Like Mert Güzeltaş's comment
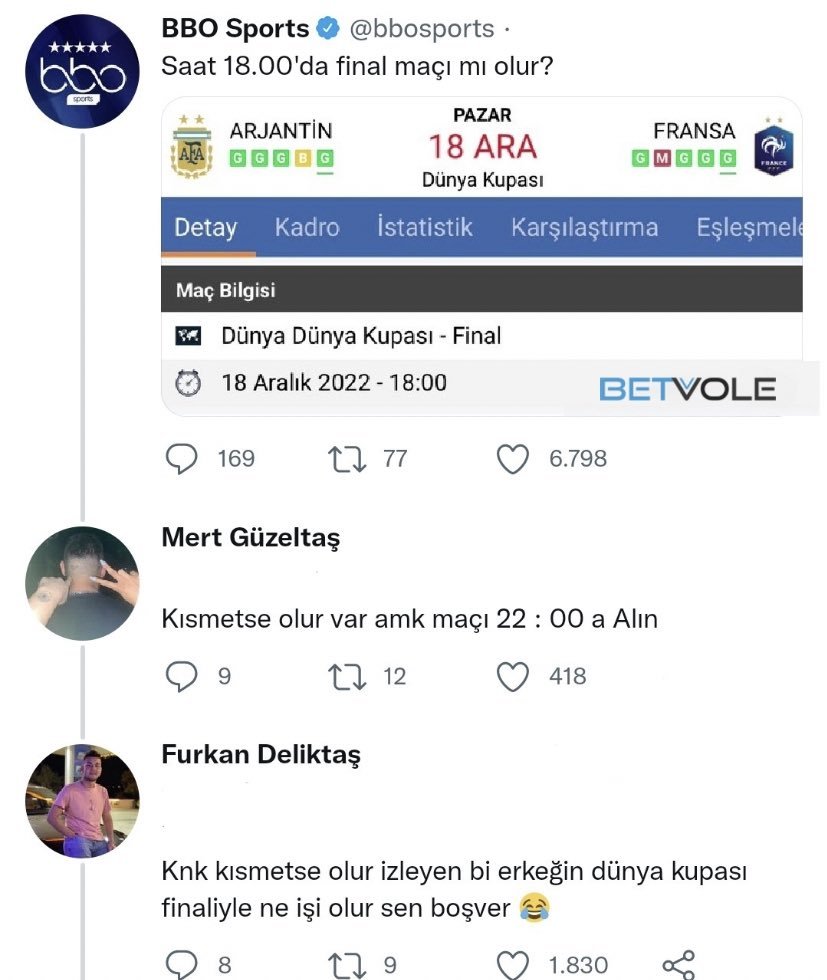This screenshot has width=827, height=980. [513, 677]
